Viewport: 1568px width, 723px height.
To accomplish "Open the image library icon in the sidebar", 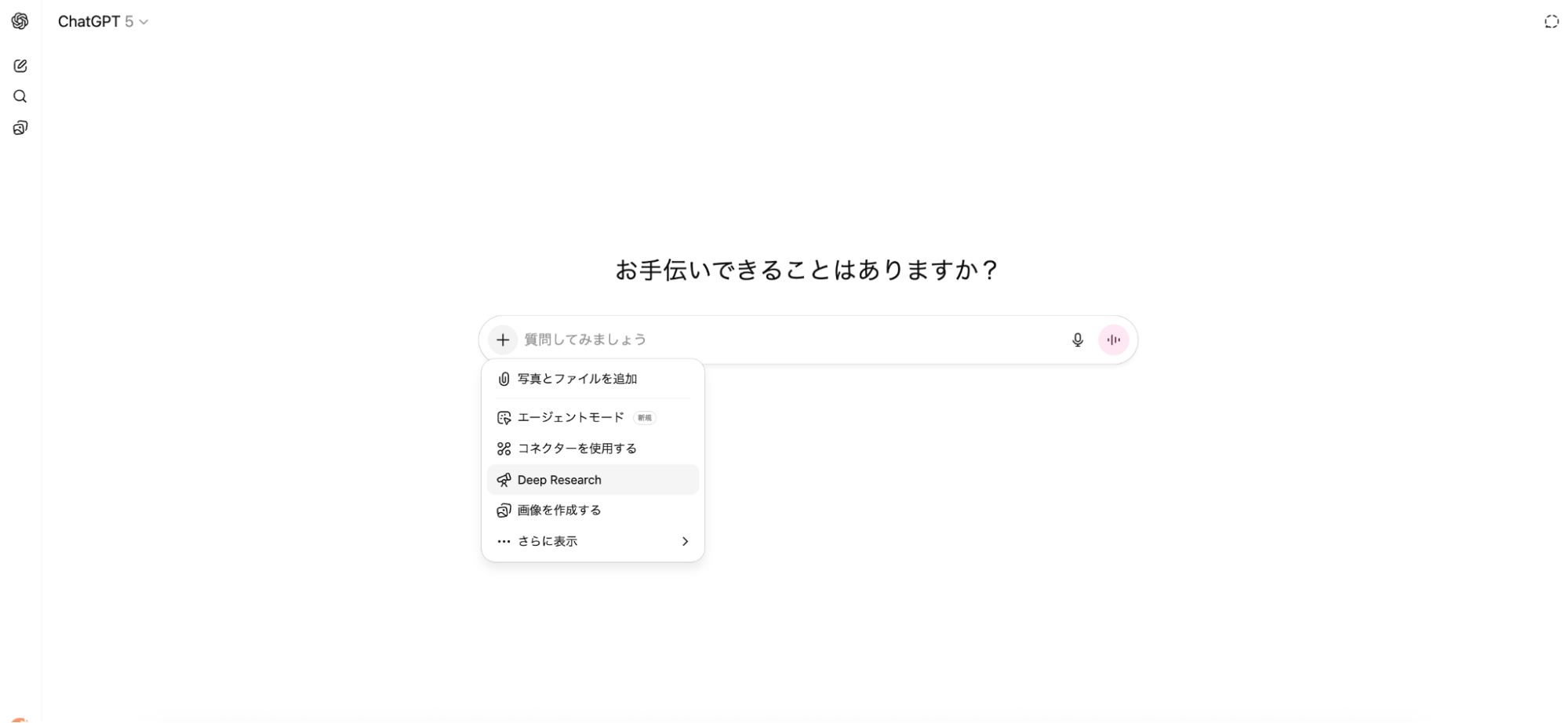I will pyautogui.click(x=20, y=128).
